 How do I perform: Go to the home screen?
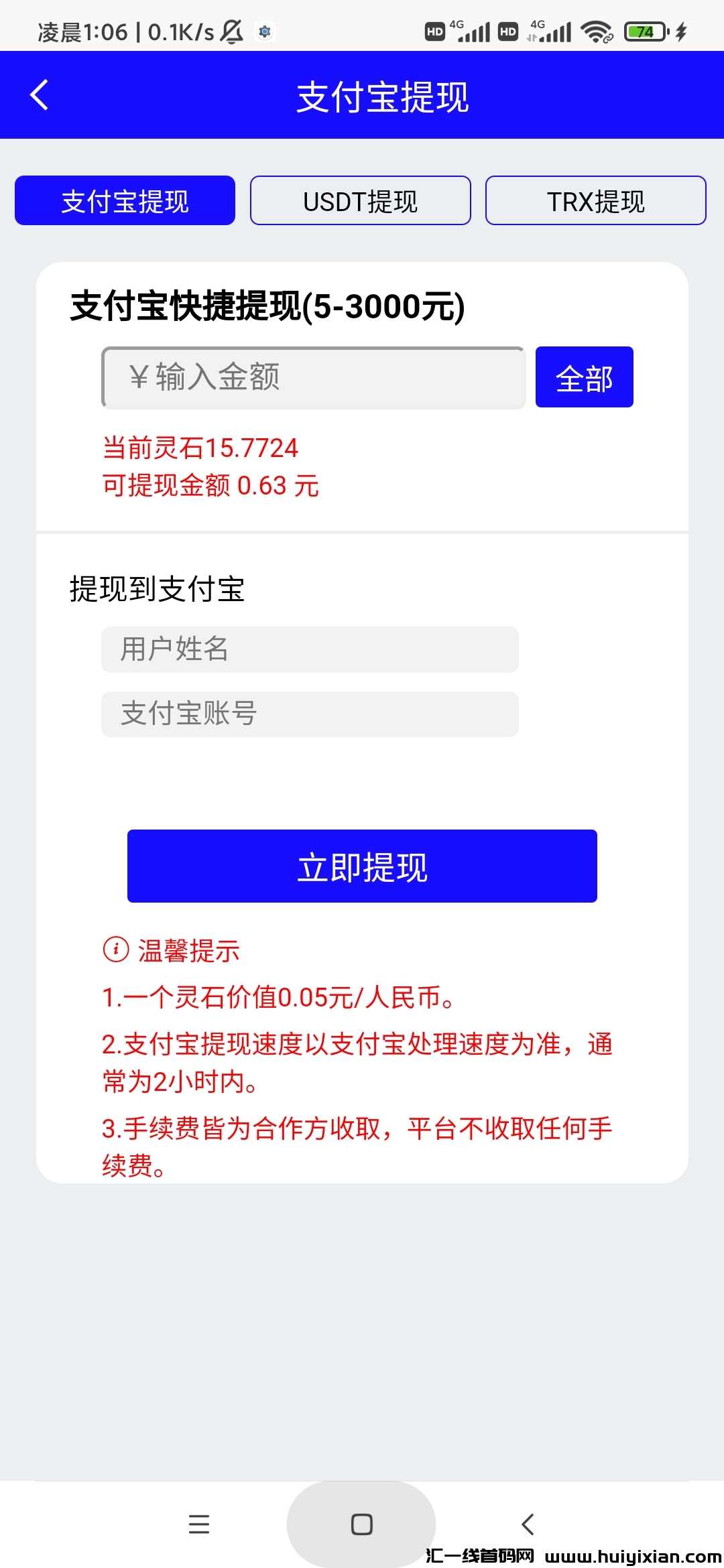[x=361, y=1524]
